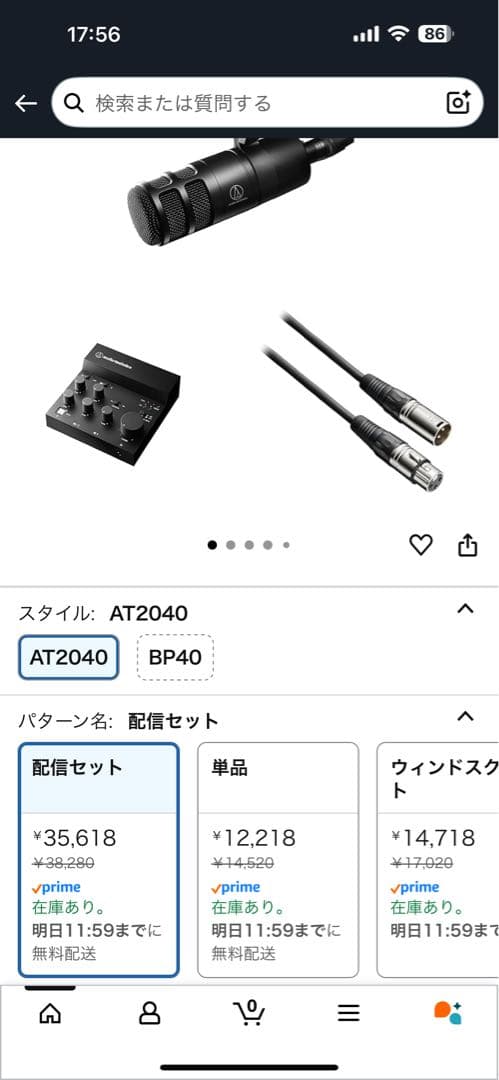
Task: Tap the product image page indicator dots
Action: click(249, 545)
